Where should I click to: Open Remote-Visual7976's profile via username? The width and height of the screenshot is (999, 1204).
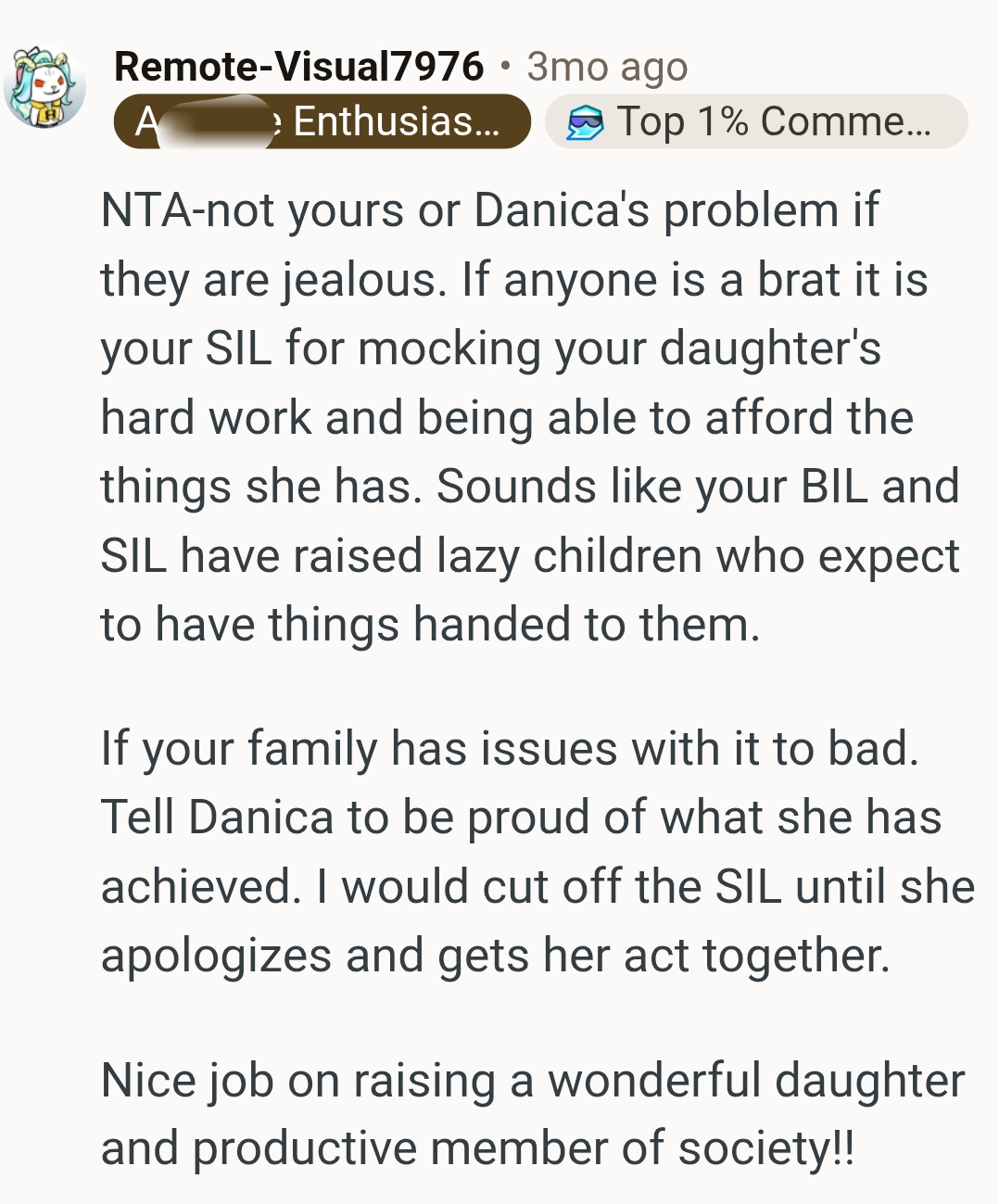coord(297,67)
